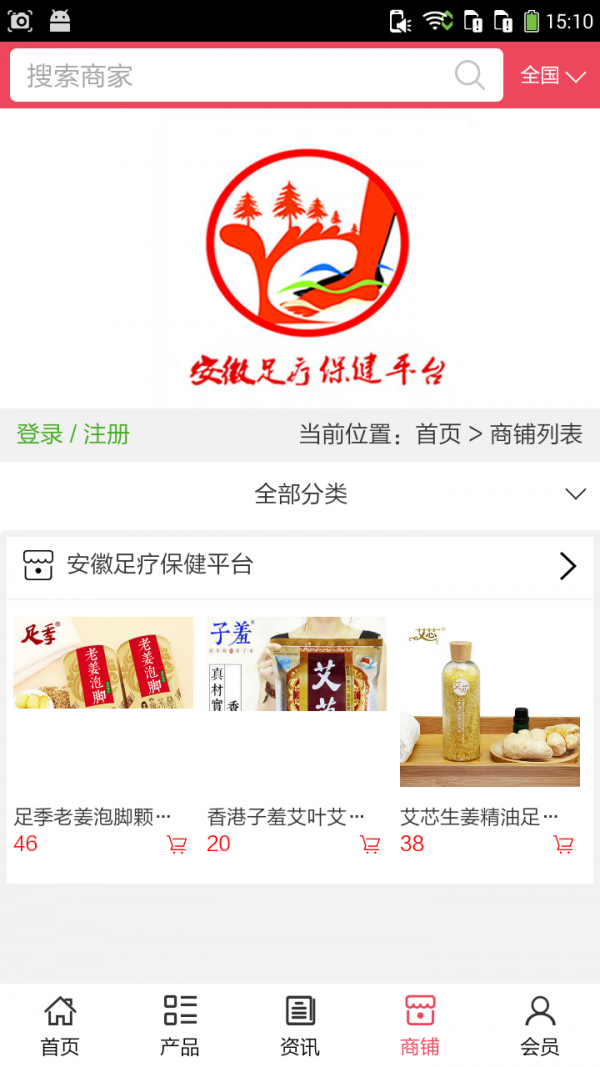Switch to the 首页 tab
Image resolution: width=600 pixels, height=1067 pixels.
pyautogui.click(x=60, y=1025)
